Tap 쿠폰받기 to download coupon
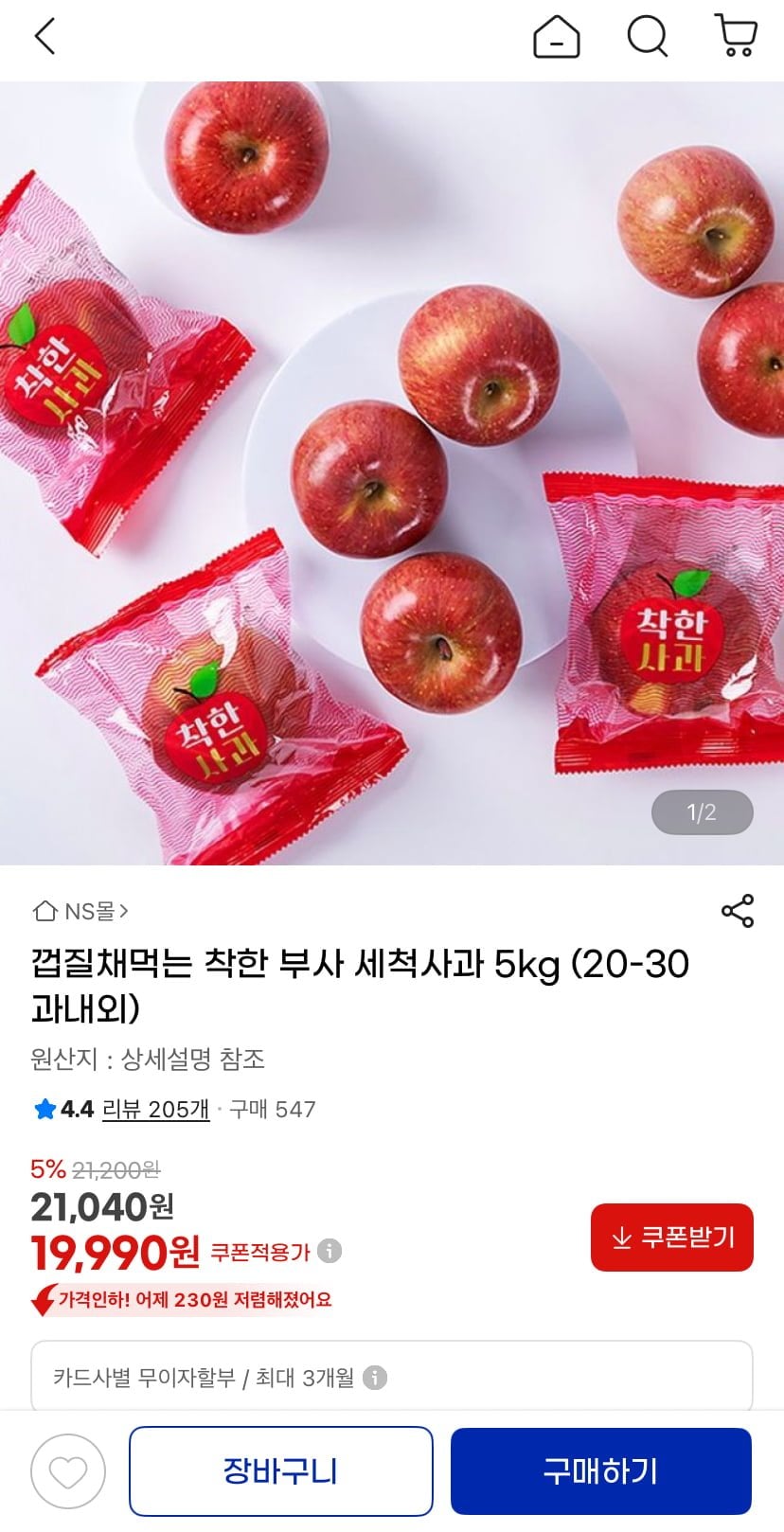This screenshot has height=1532, width=784. 671,1237
